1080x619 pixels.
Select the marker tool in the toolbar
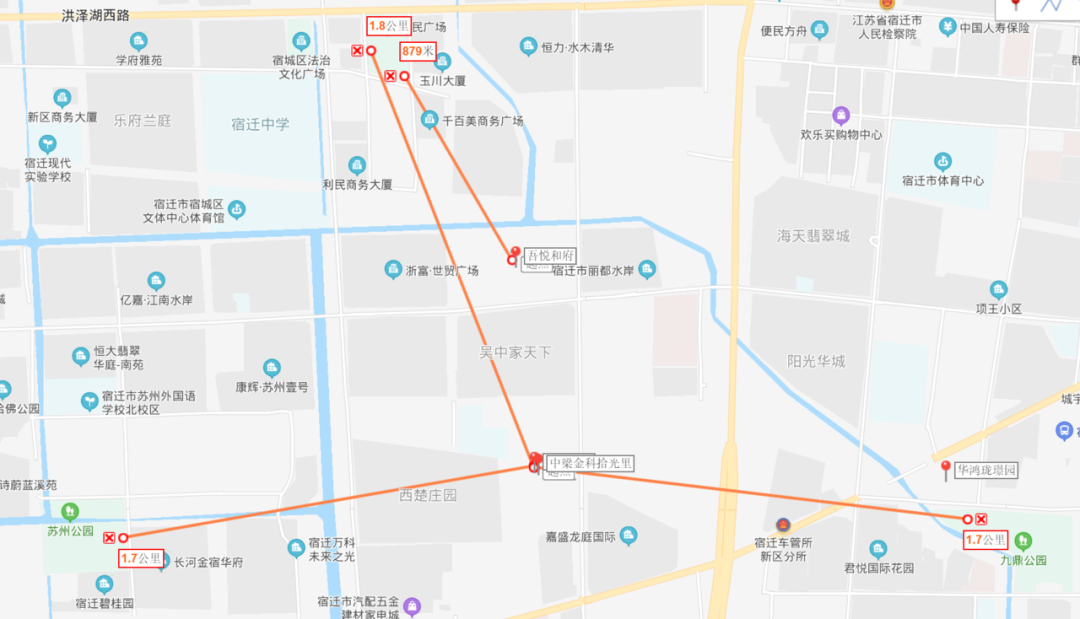[x=1016, y=5]
